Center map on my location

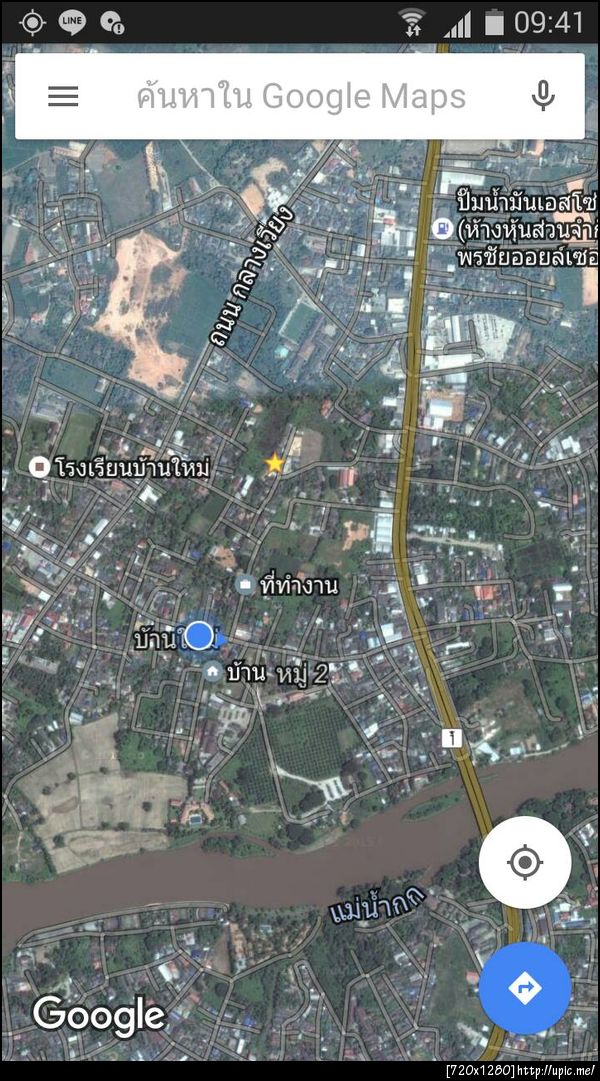click(x=524, y=862)
